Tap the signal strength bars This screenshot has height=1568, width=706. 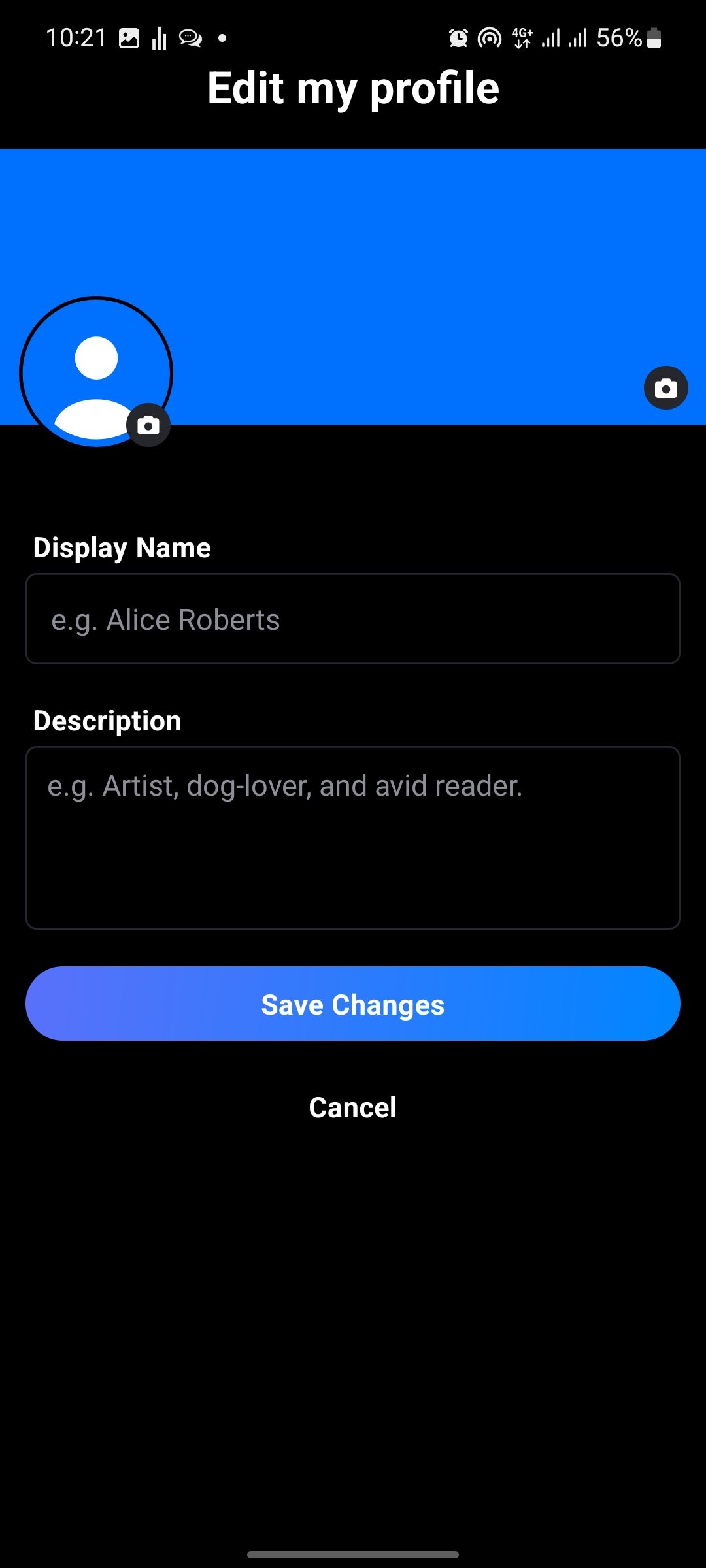tap(550, 38)
